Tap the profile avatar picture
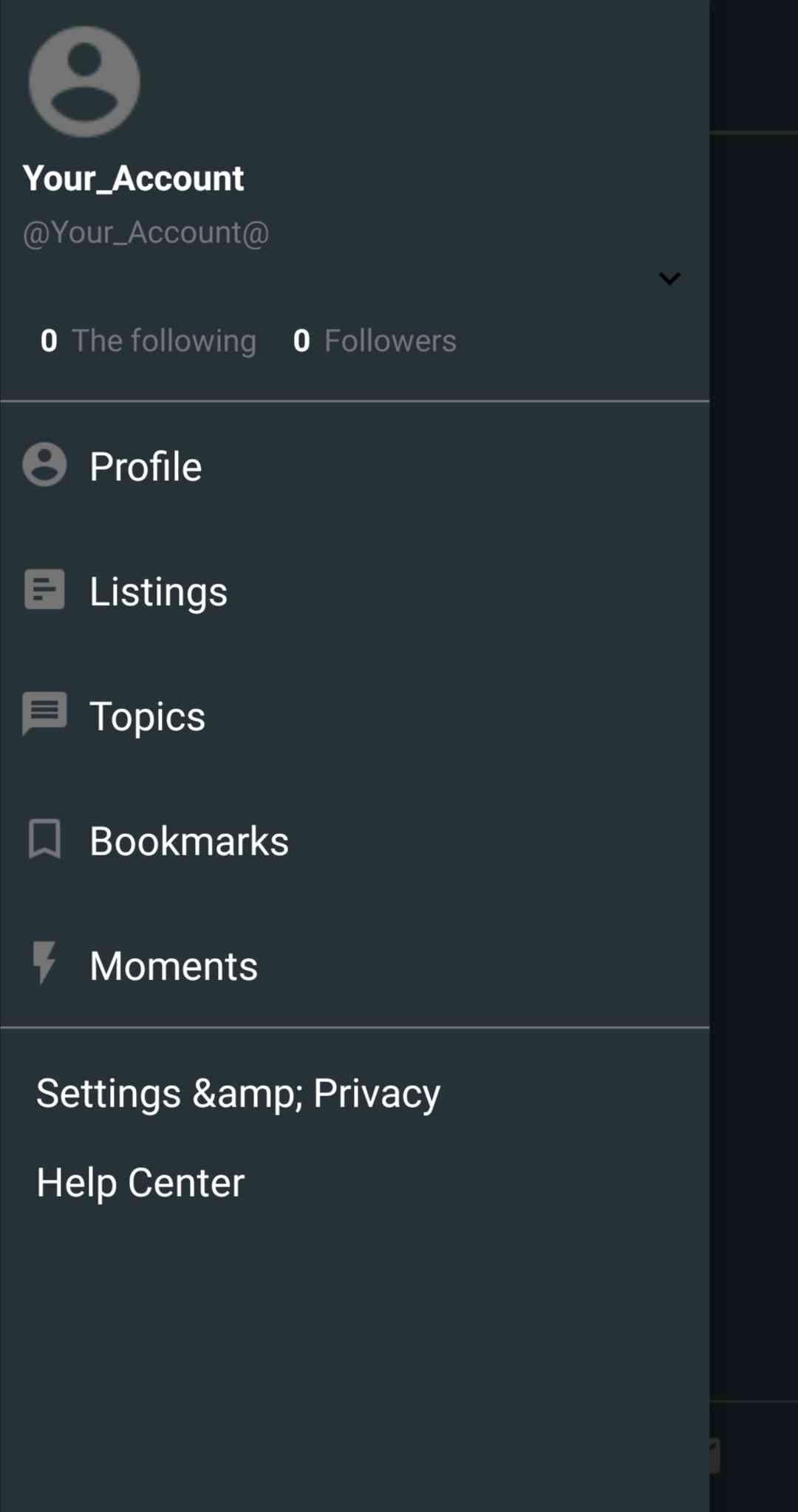This screenshot has width=798, height=1512. pos(84,82)
